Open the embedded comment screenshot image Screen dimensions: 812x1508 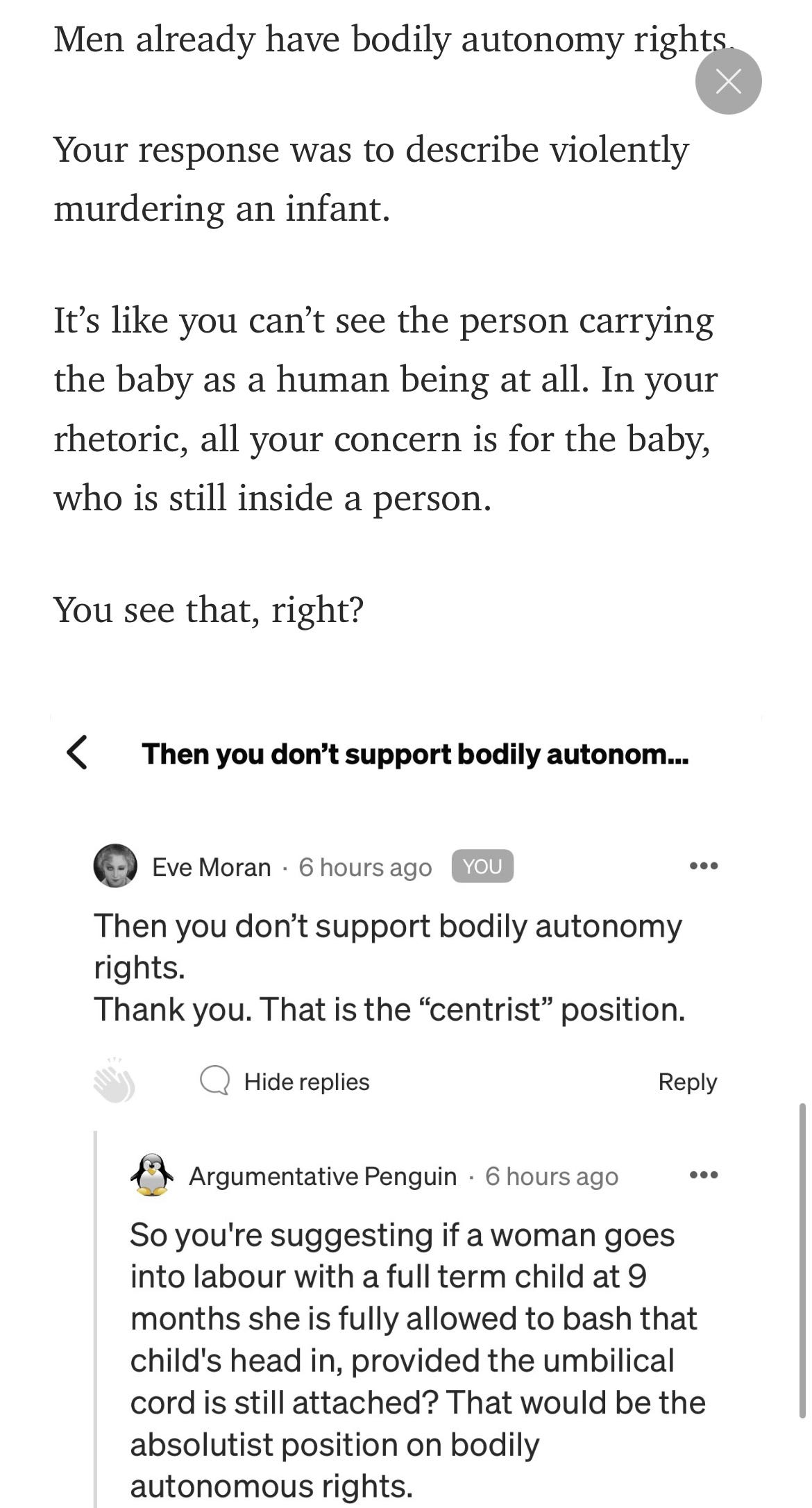click(x=406, y=1111)
